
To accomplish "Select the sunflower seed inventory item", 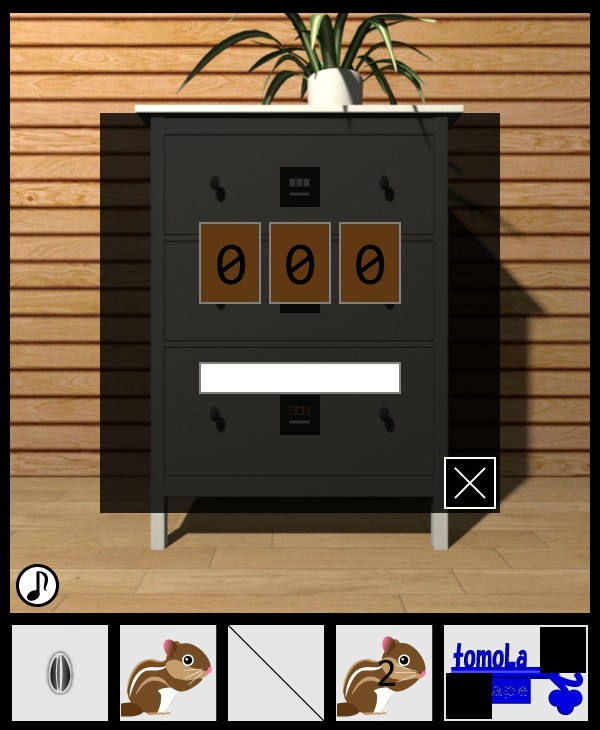I will click(x=60, y=673).
